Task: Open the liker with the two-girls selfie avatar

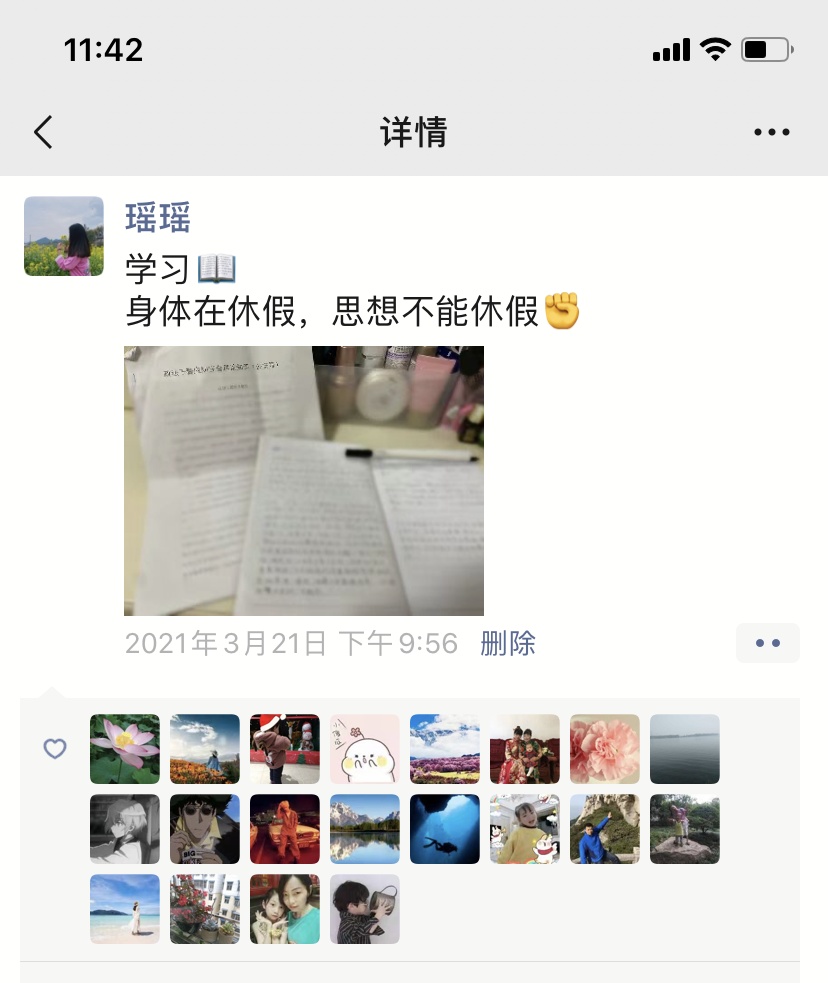Action: (x=285, y=909)
